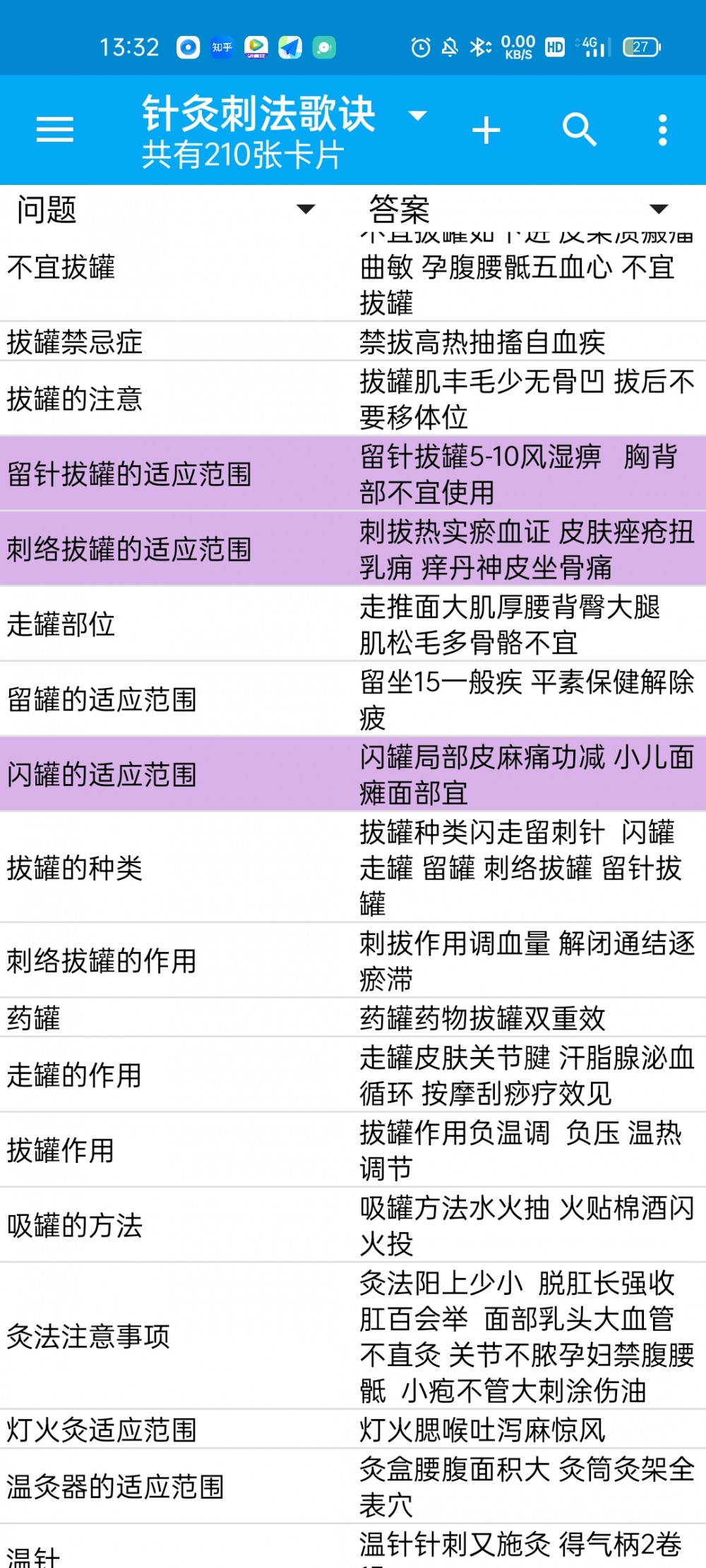Select the 吸罐的方法 card

(x=353, y=1225)
